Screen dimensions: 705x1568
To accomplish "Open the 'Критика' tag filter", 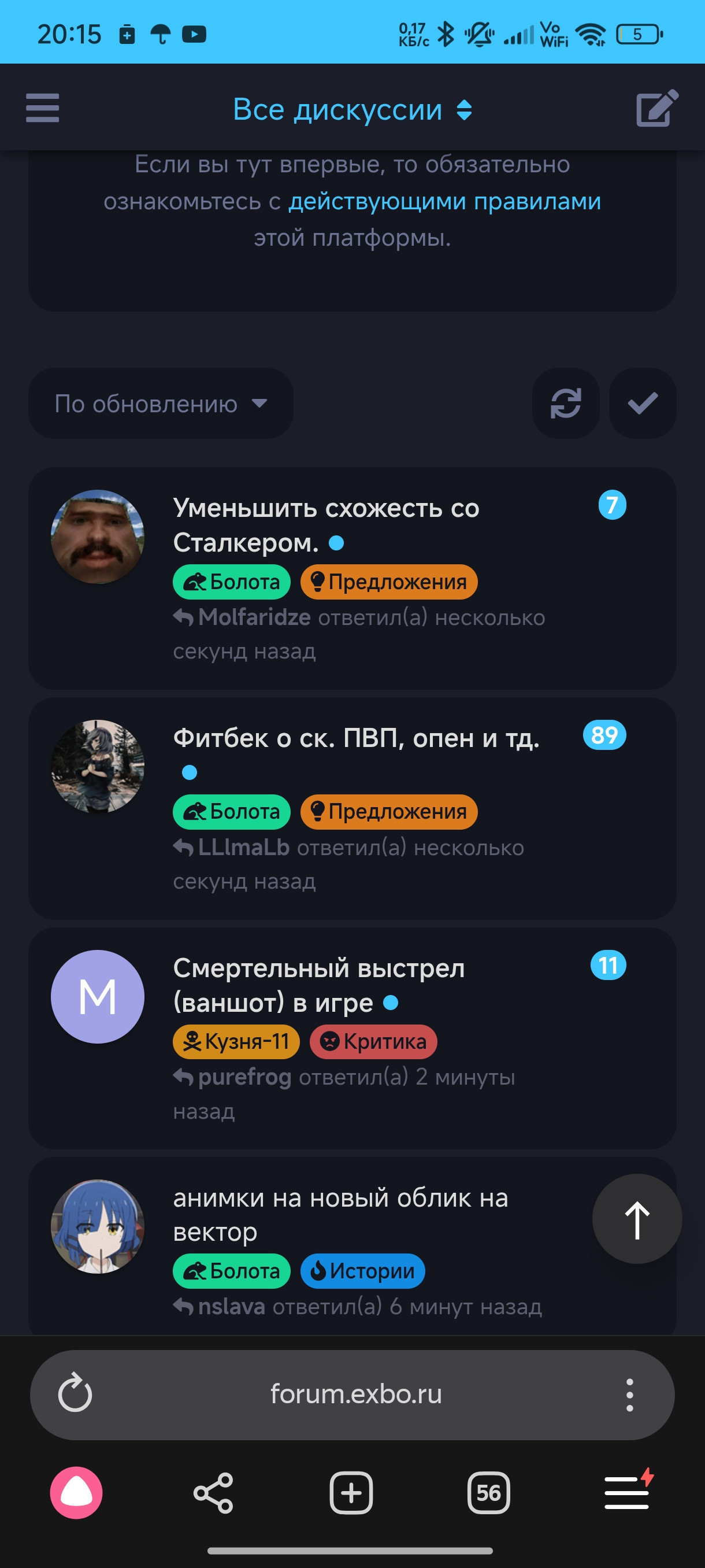I will click(373, 1041).
